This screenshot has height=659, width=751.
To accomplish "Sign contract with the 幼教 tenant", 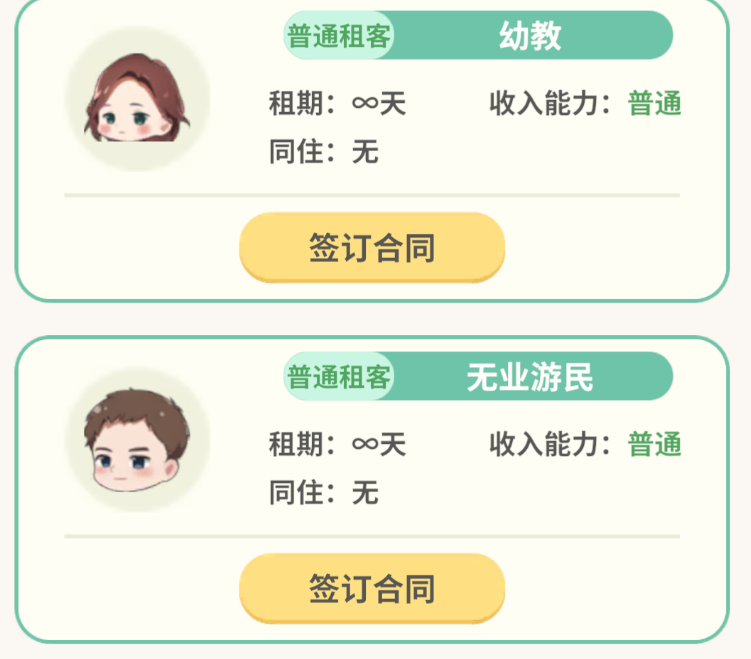I will coord(371,247).
